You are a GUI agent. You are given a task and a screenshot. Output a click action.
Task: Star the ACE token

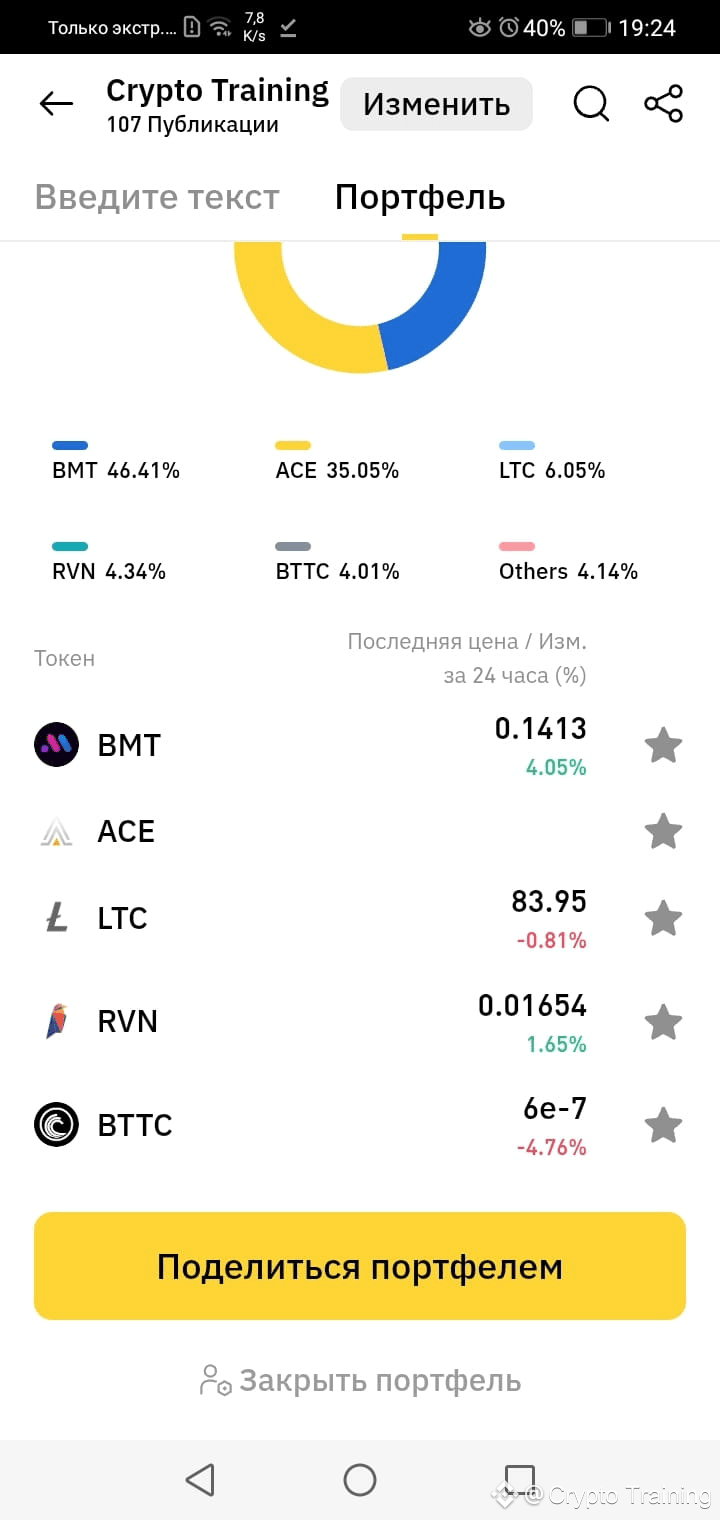[663, 831]
